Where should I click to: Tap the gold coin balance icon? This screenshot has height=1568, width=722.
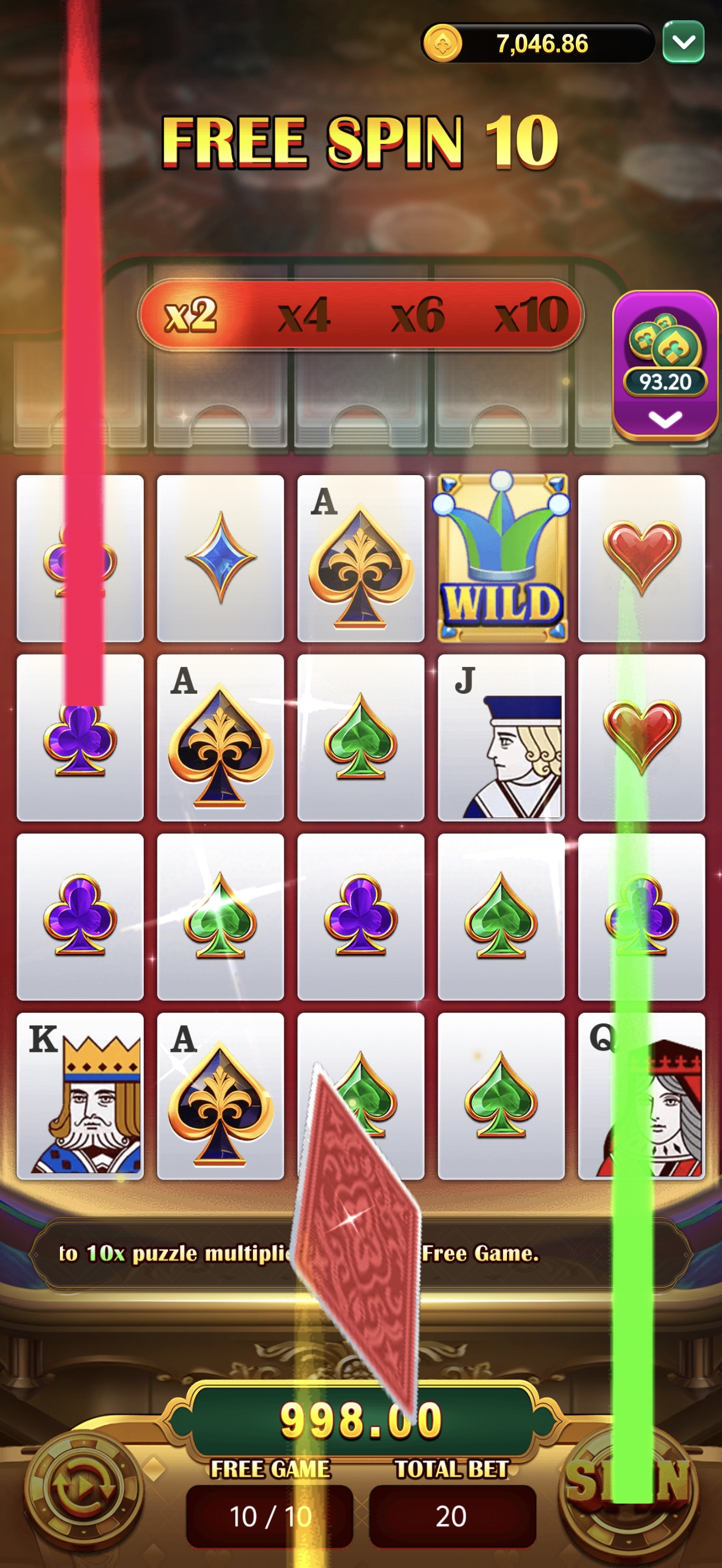click(x=442, y=43)
